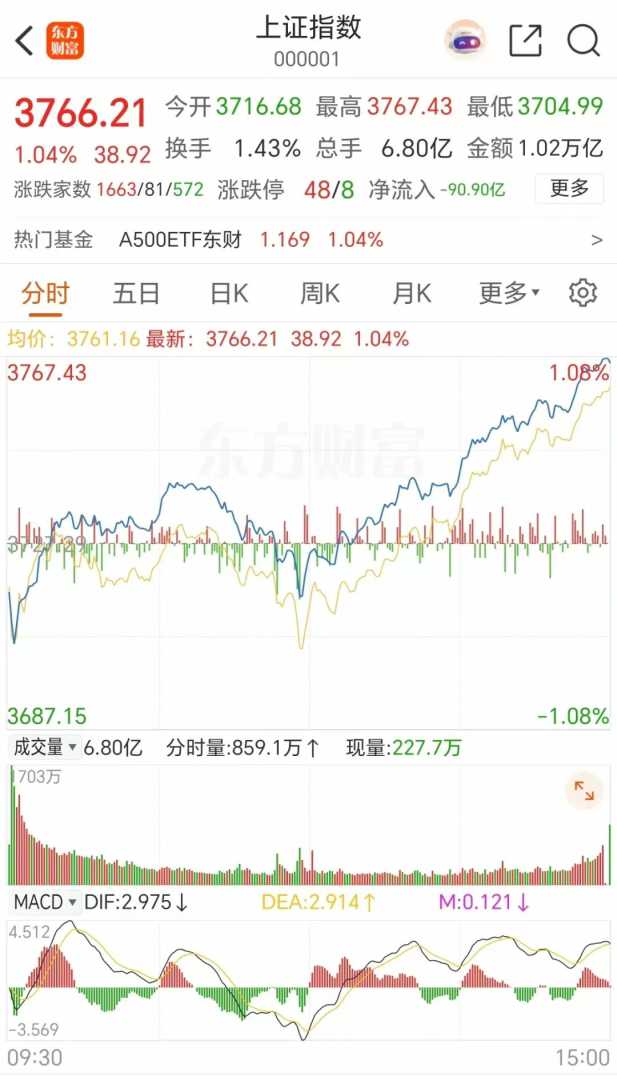Viewport: 617px width, 1080px height.
Task: Tap the 更多 button beside 净流入
Action: [x=569, y=188]
